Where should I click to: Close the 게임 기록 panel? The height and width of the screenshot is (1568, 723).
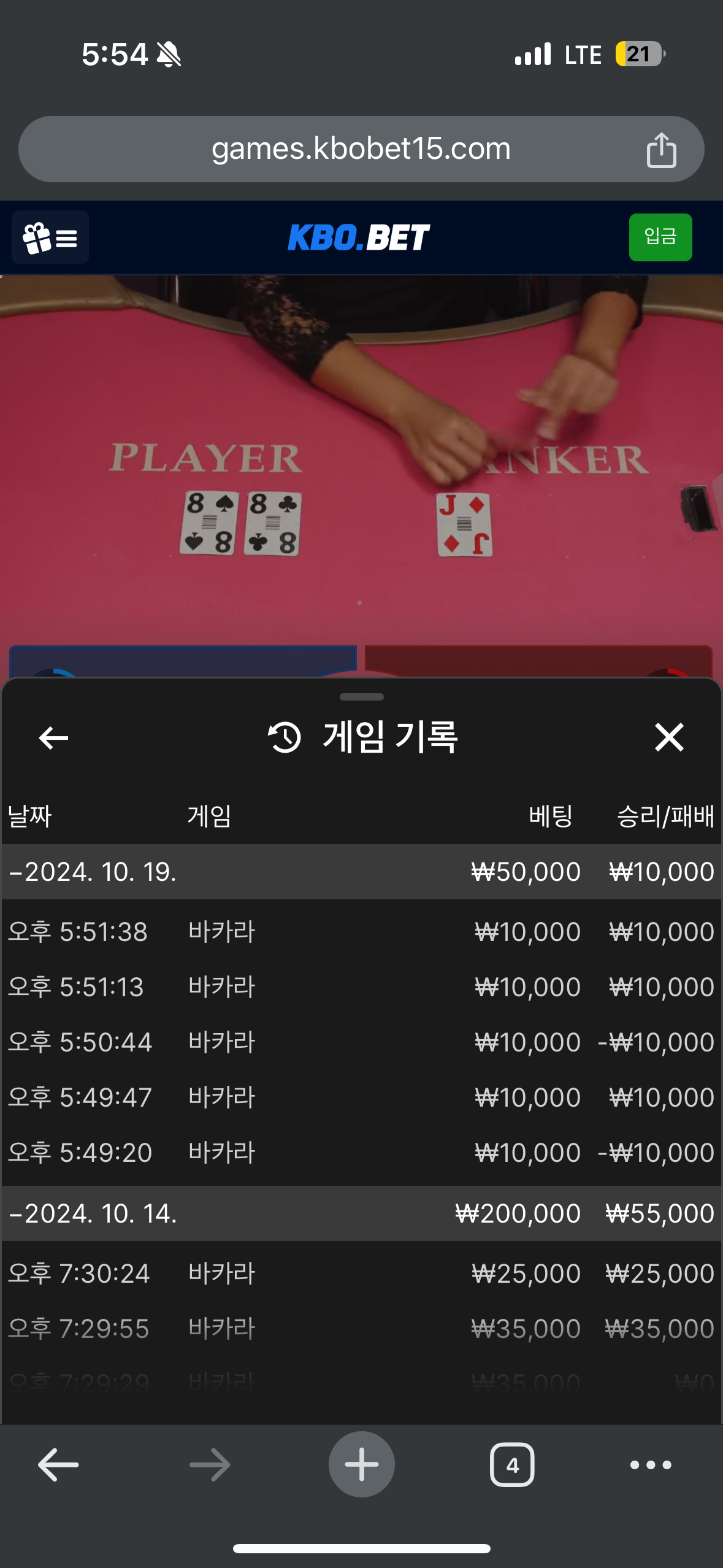[x=668, y=737]
